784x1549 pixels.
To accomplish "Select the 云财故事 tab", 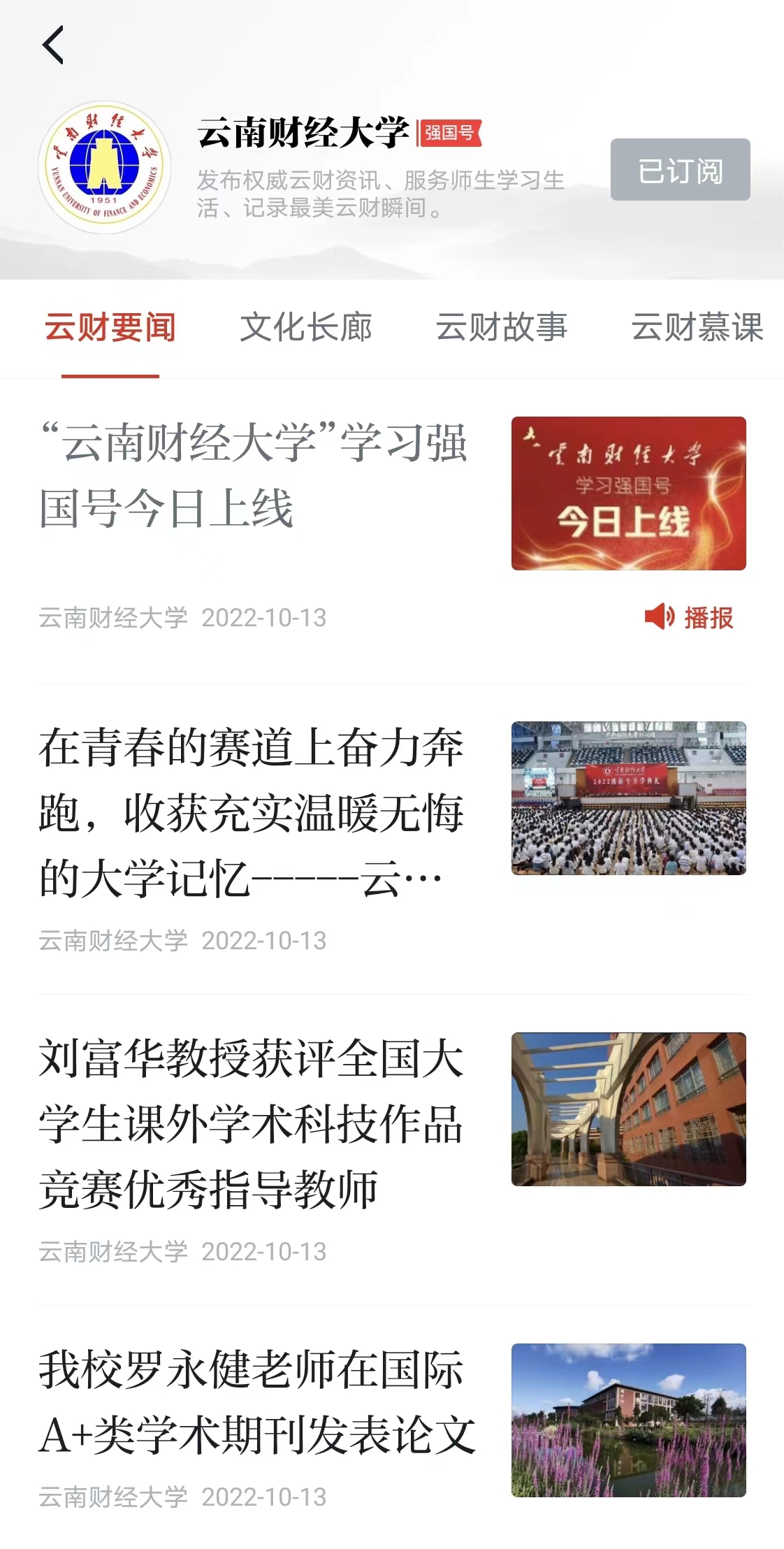I will [501, 327].
